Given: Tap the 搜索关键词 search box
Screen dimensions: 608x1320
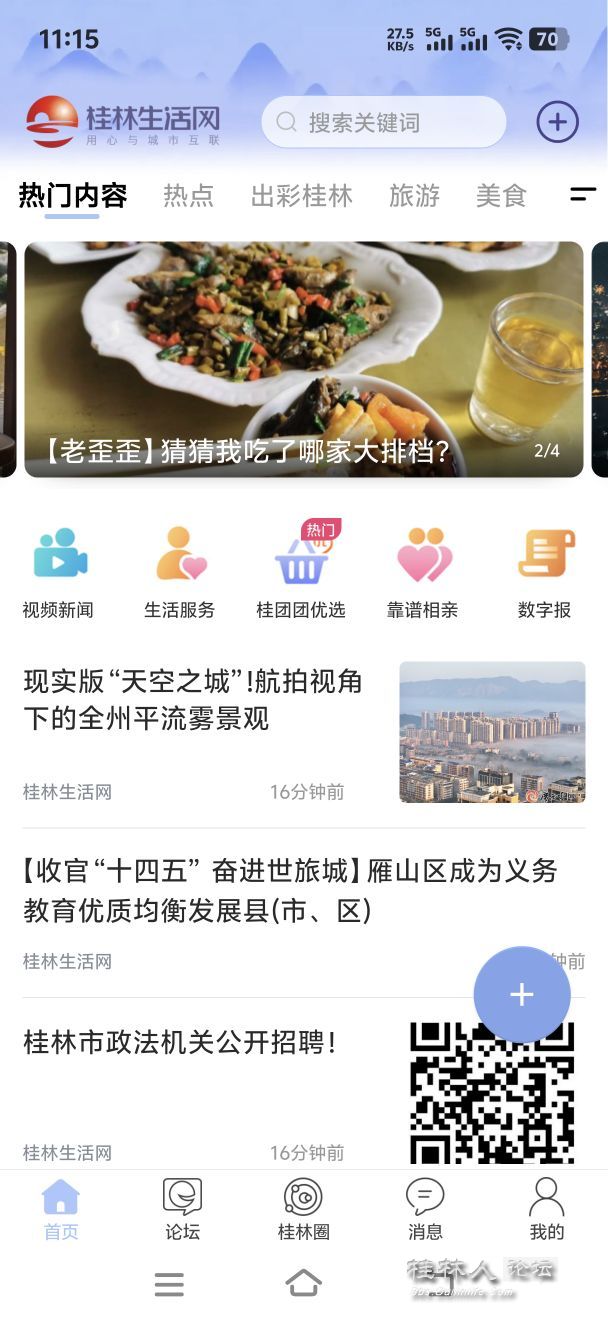Looking at the screenshot, I should click(383, 123).
